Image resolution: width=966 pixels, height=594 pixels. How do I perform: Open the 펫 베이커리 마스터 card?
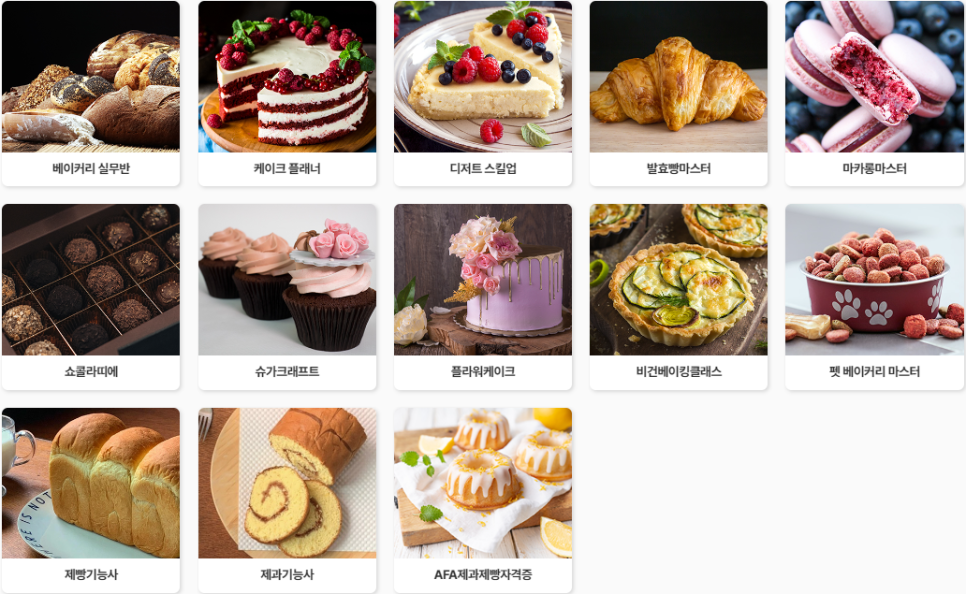(x=874, y=296)
